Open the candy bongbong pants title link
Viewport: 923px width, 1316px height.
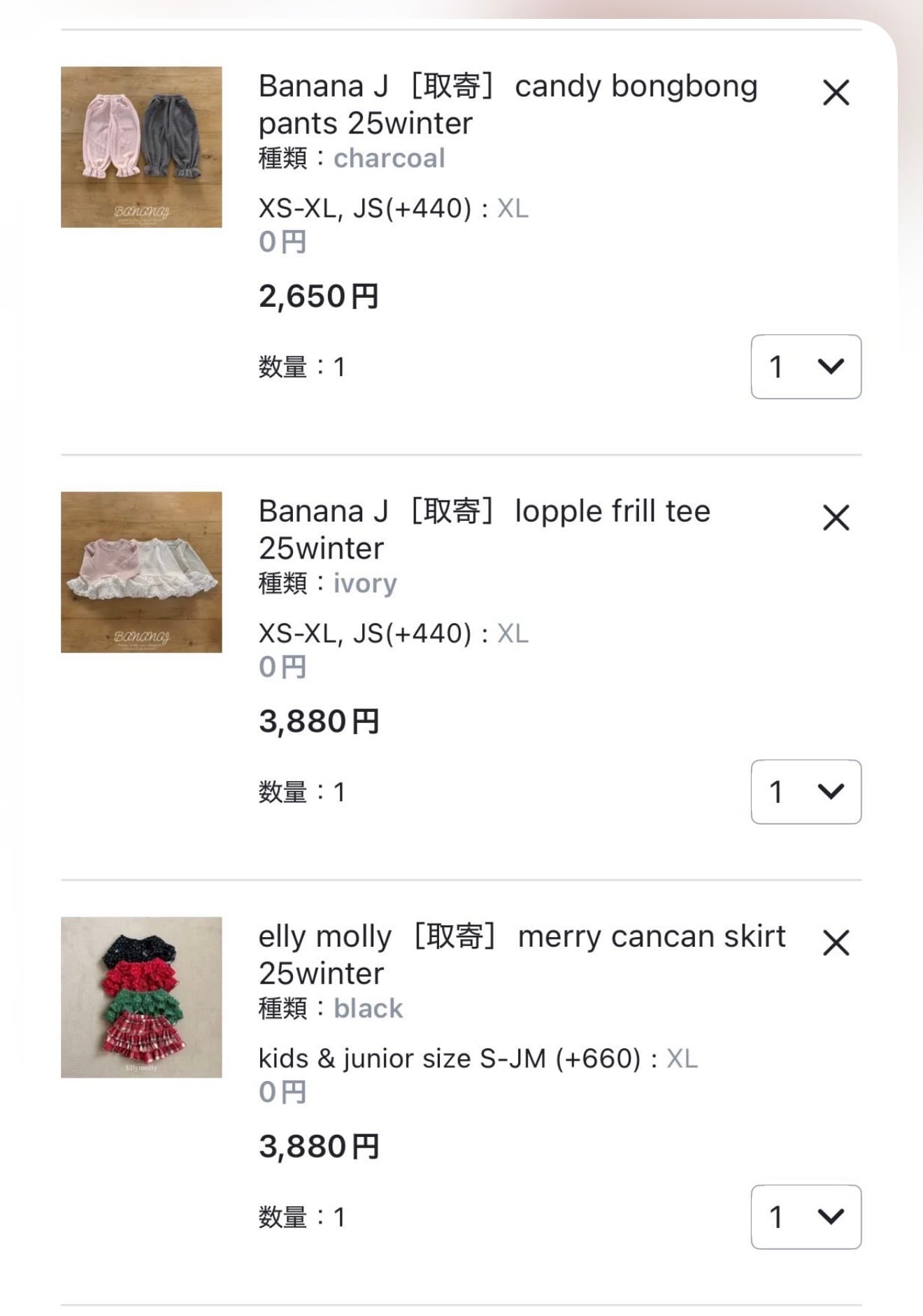(508, 105)
